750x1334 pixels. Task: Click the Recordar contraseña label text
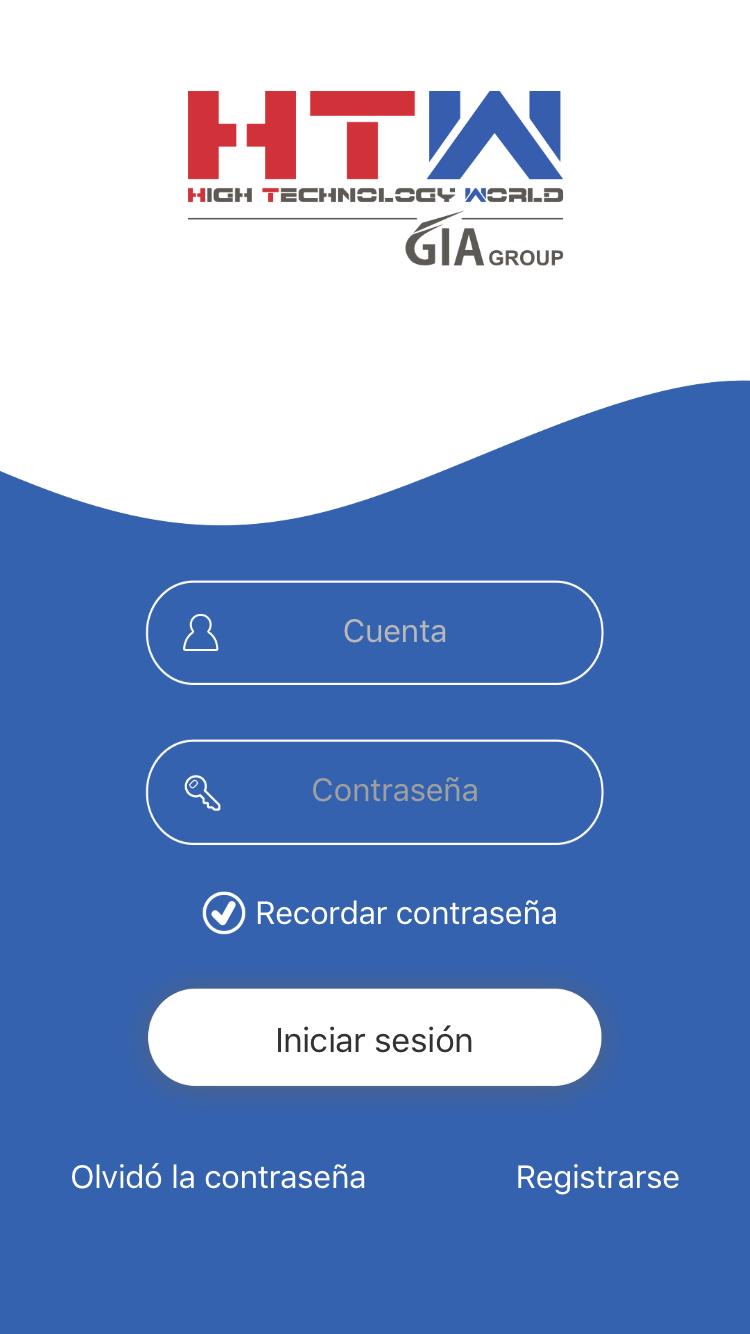click(408, 913)
